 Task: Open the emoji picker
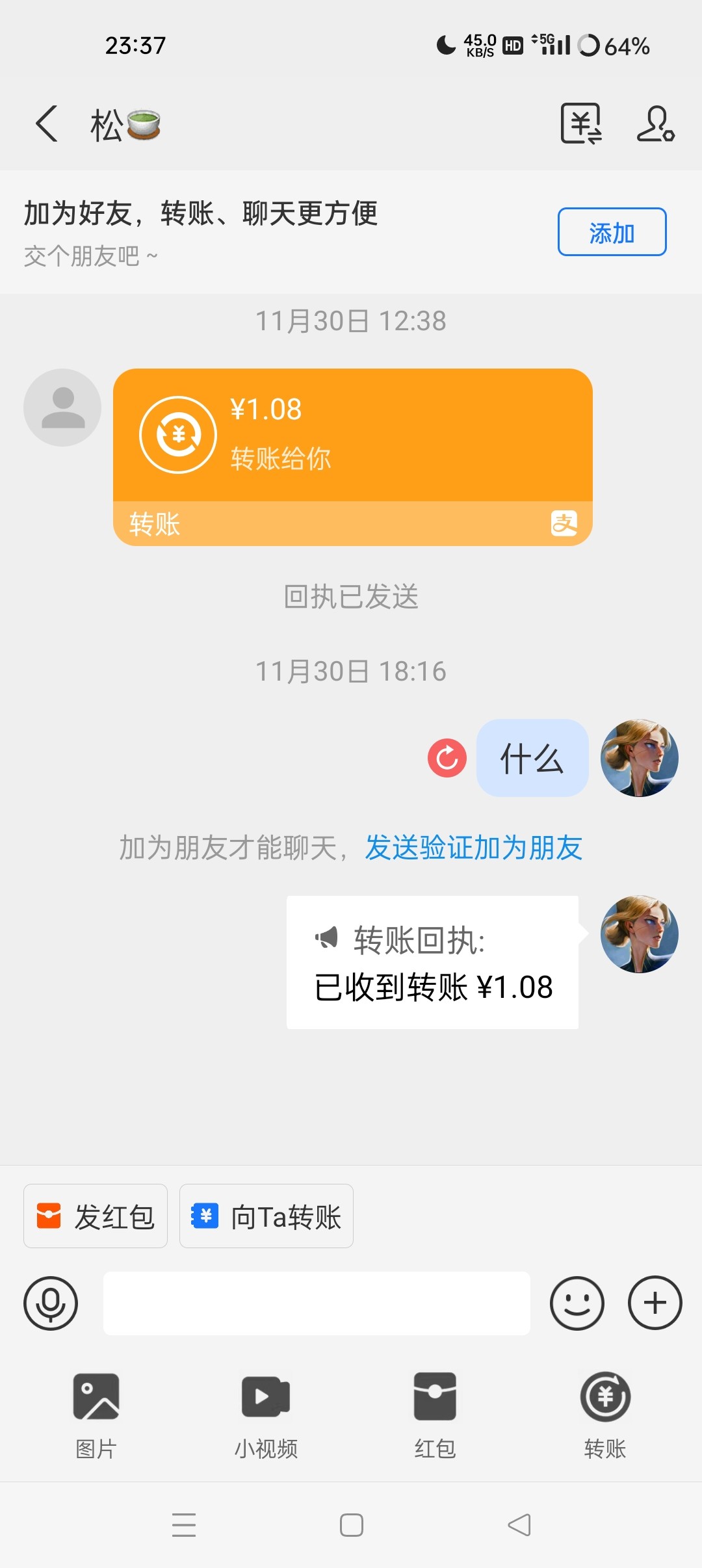click(577, 1303)
